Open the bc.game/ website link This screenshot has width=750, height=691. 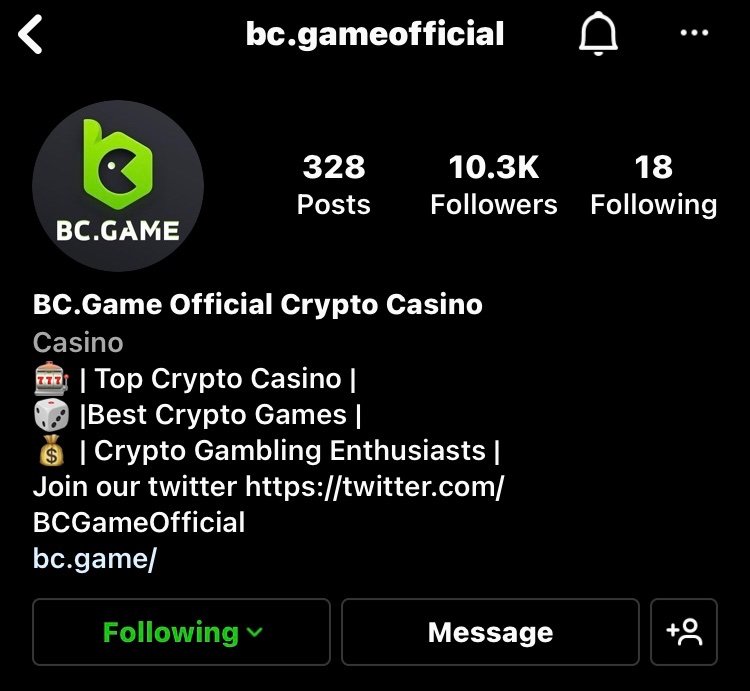(x=94, y=559)
